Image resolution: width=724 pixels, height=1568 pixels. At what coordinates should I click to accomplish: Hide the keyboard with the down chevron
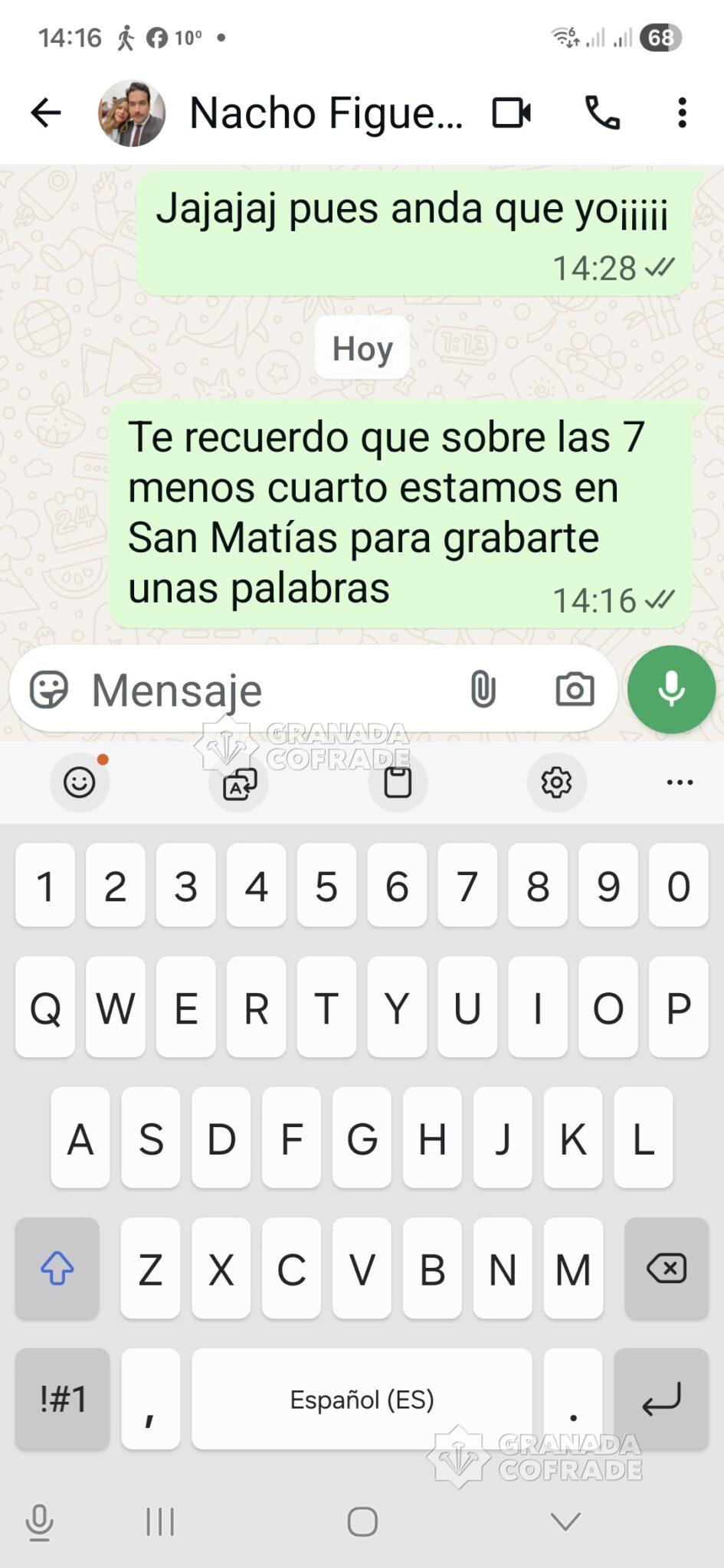click(565, 1521)
